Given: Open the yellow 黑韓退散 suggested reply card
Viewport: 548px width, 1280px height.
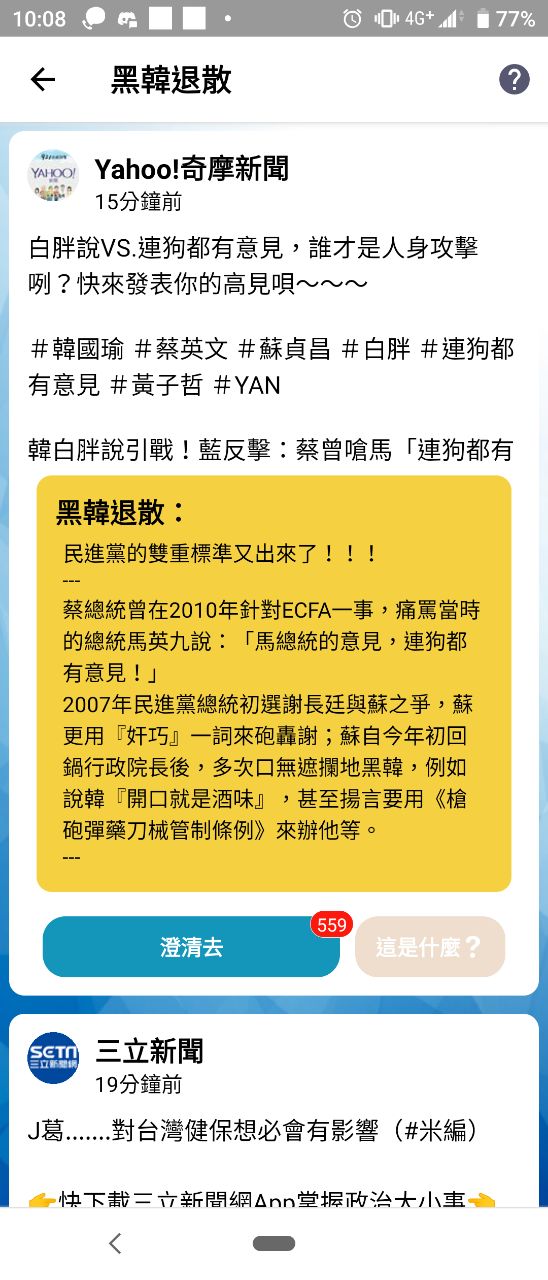Looking at the screenshot, I should [274, 683].
